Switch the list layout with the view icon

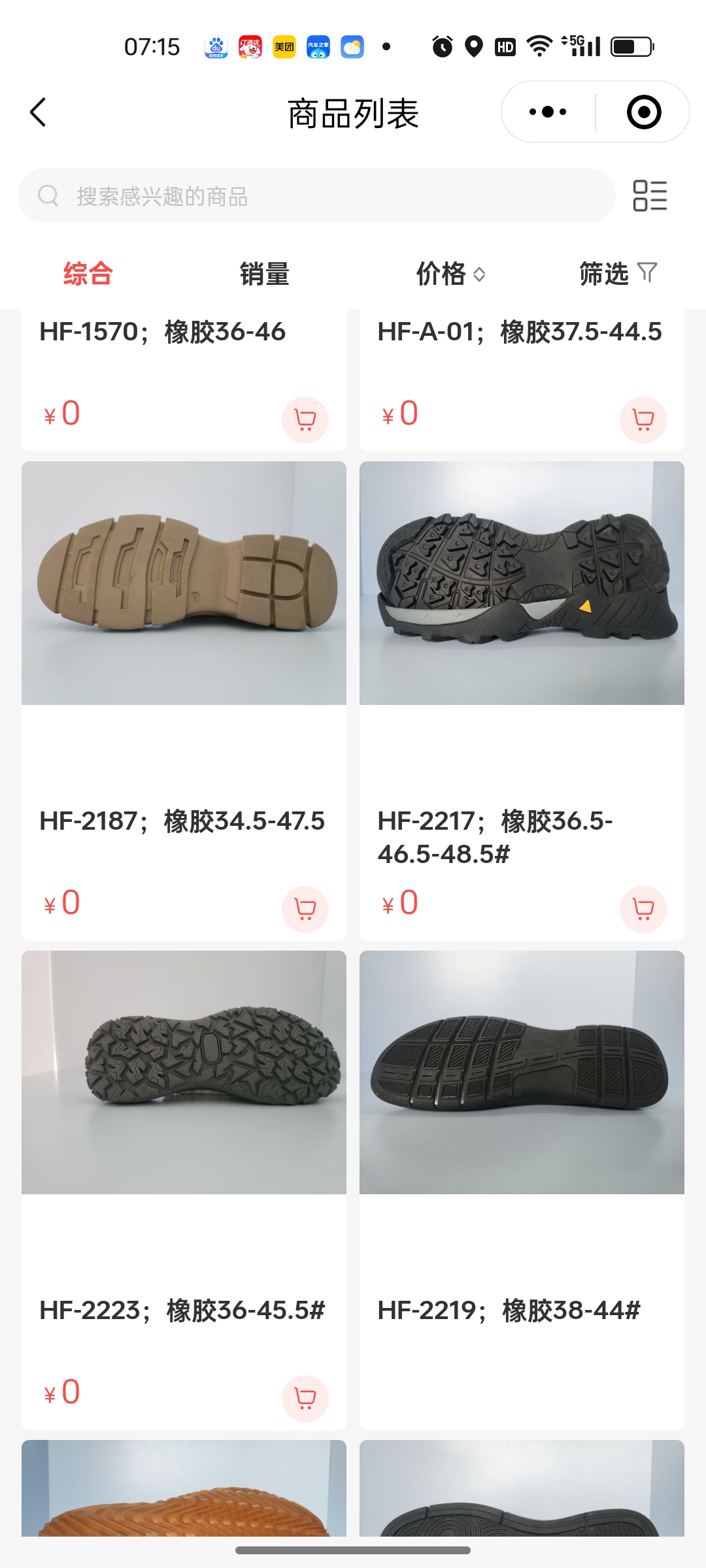[650, 196]
